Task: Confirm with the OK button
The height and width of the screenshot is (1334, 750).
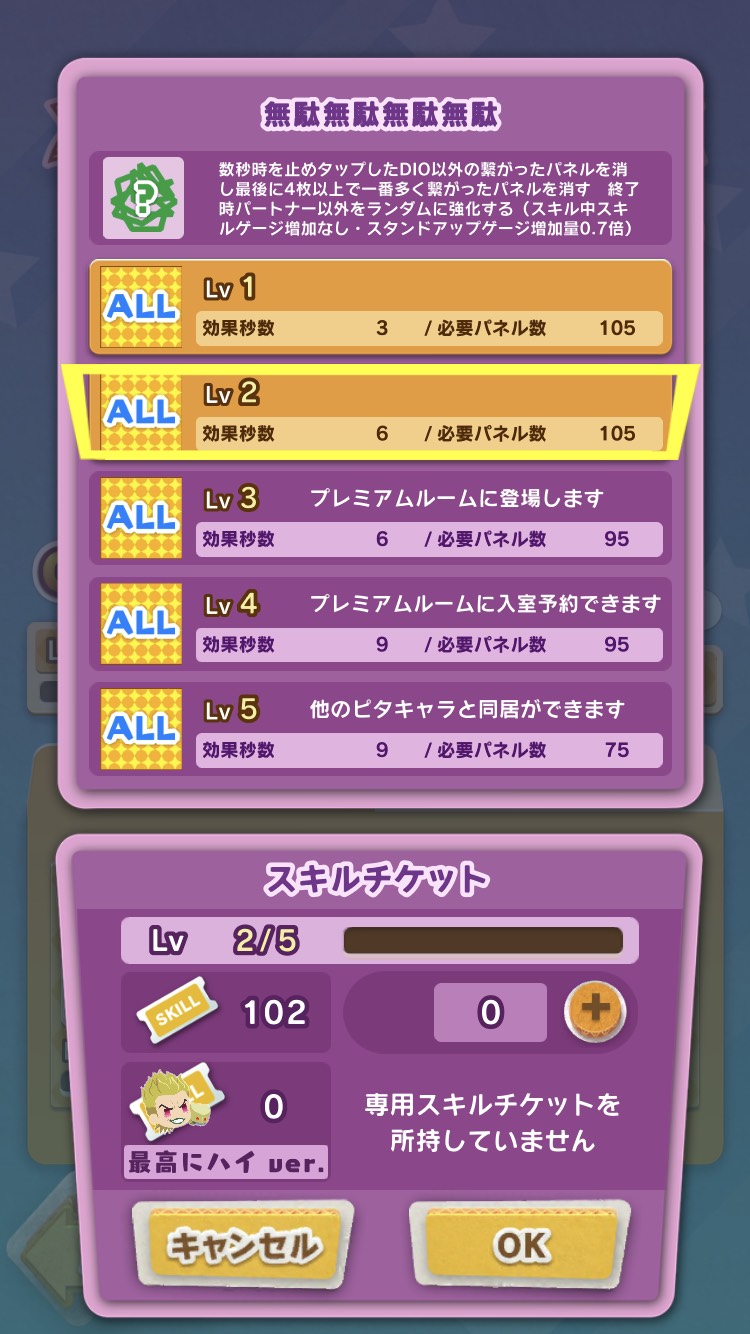Action: click(520, 1245)
